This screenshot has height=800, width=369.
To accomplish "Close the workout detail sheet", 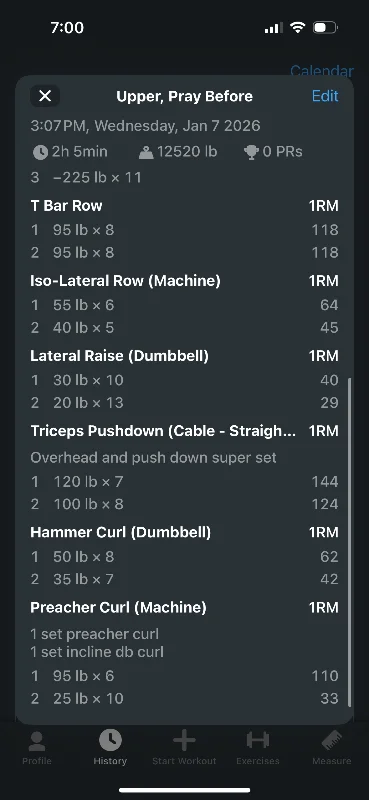I will (x=45, y=96).
